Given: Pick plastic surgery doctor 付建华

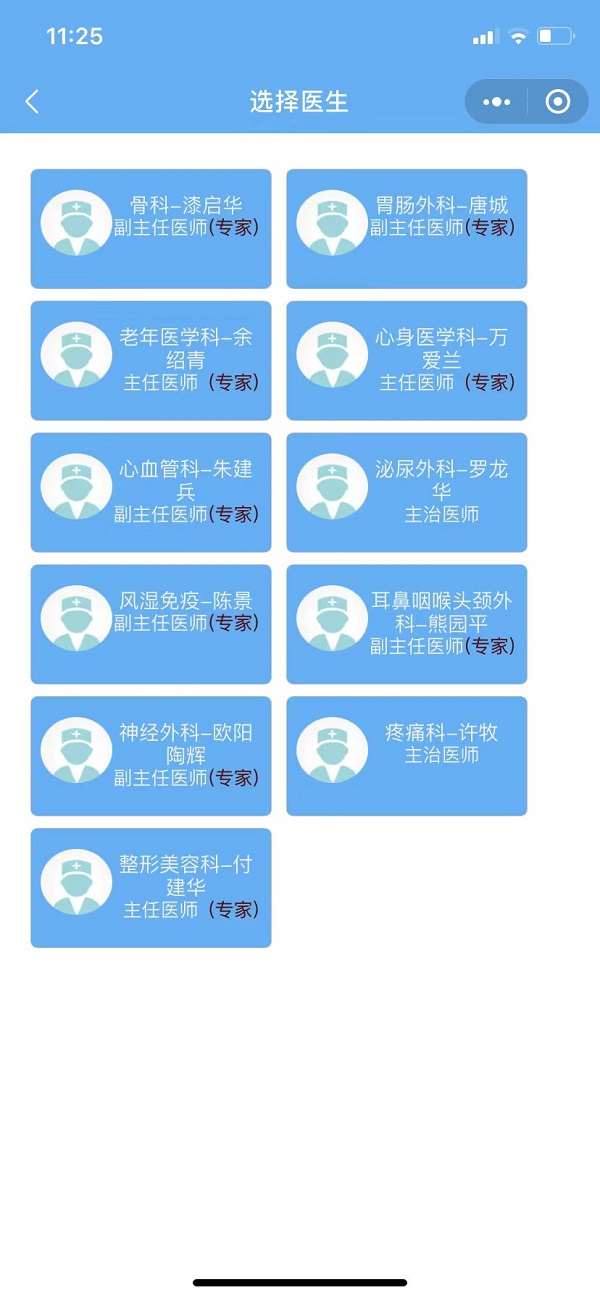Looking at the screenshot, I should [151, 888].
